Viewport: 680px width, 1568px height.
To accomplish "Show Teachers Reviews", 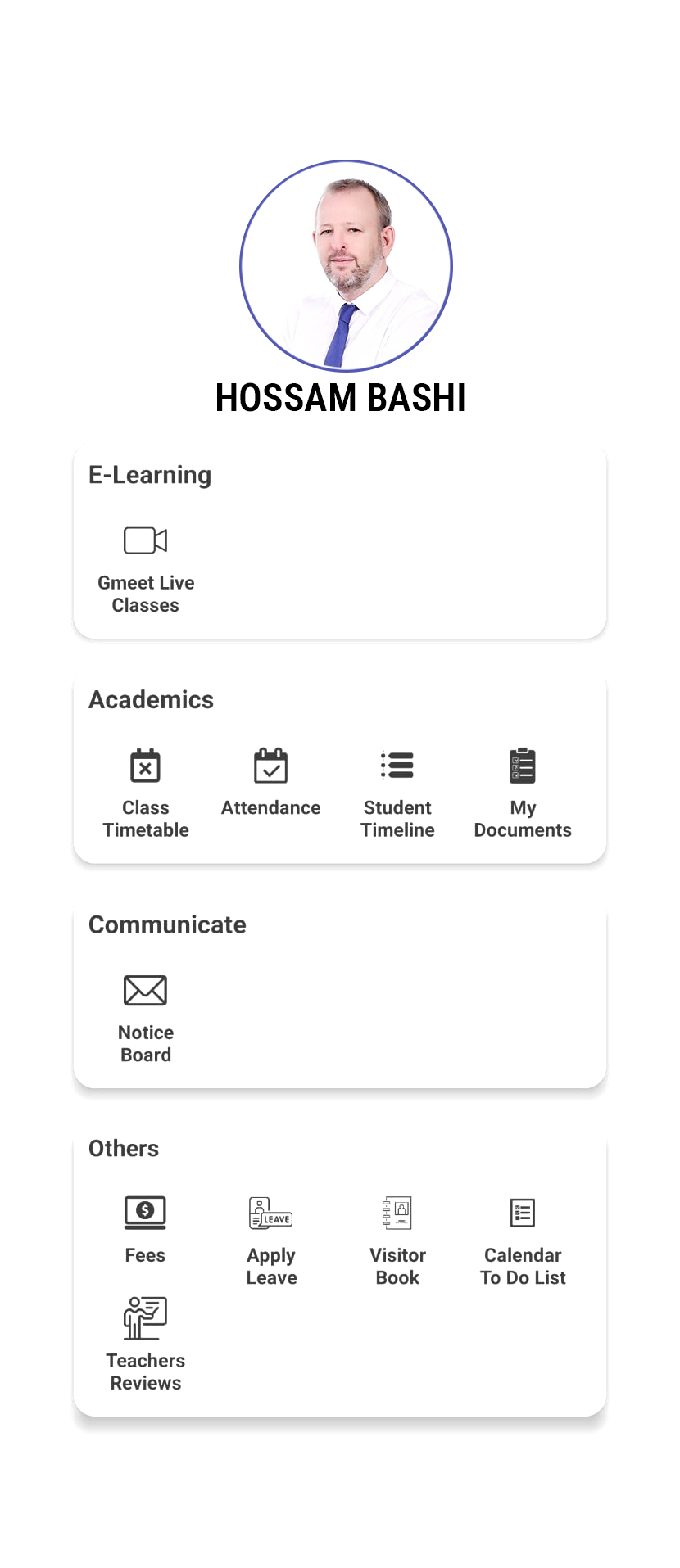I will point(146,1344).
